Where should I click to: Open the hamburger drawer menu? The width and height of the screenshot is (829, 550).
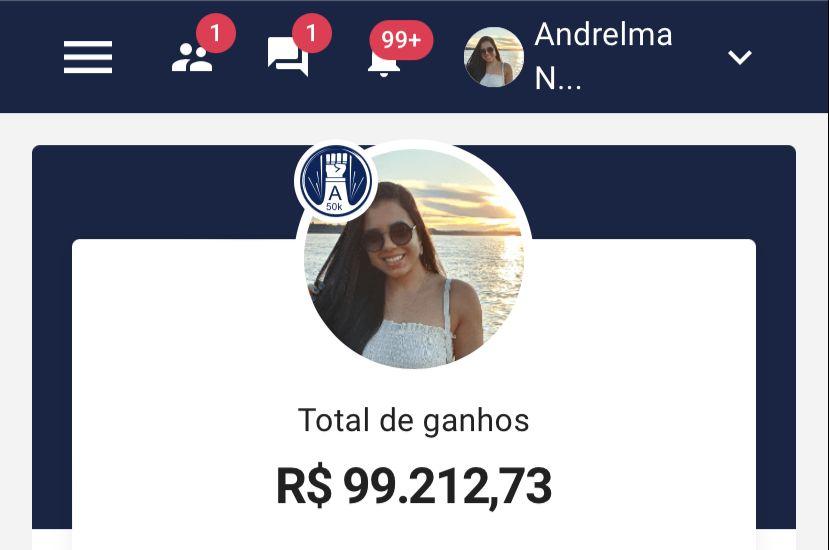coord(88,57)
